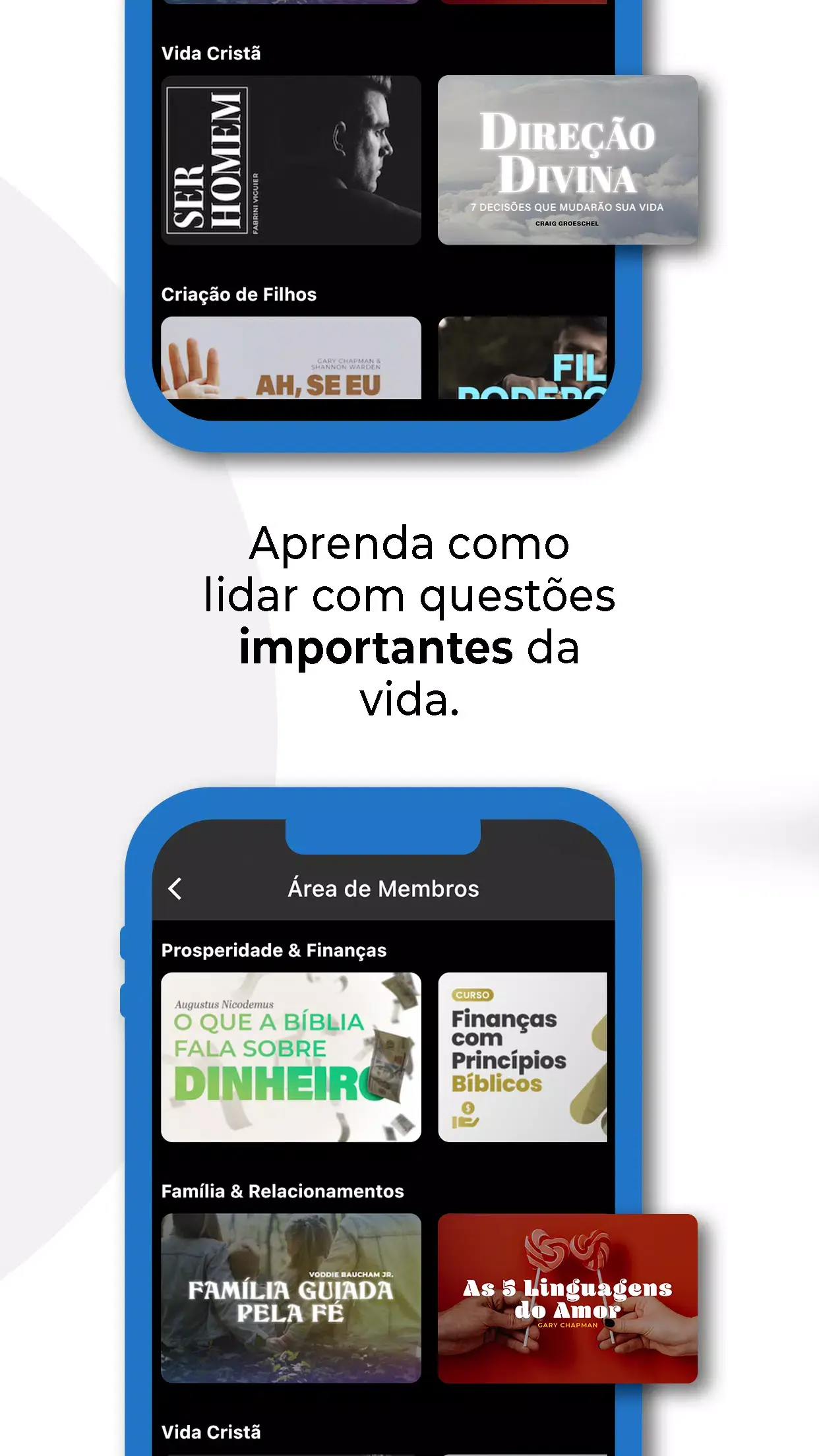
Task: Click the CURSO badge on Finanças com Princípios Bíblicos
Action: tap(473, 995)
